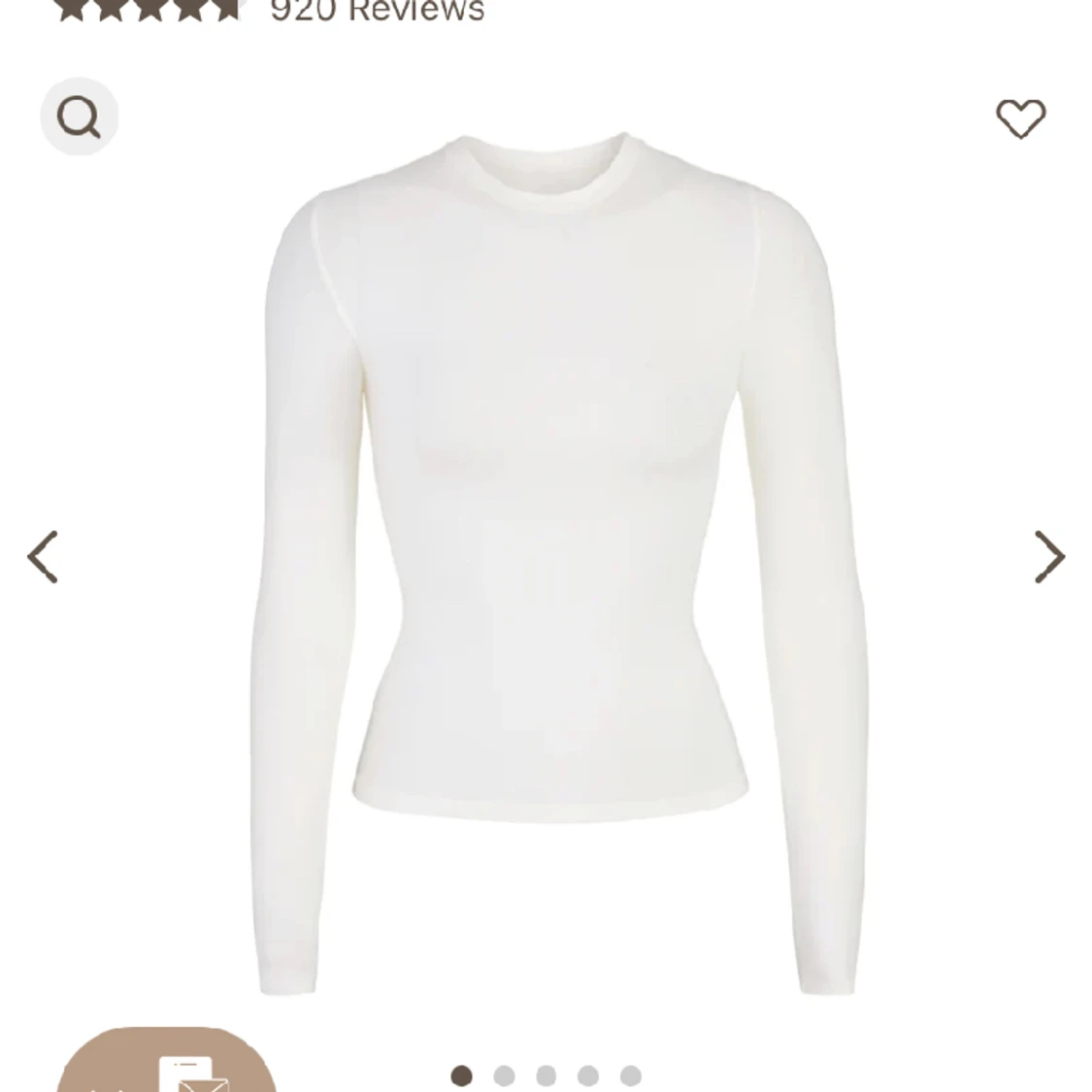Go to the previous product image
This screenshot has height=1092, width=1092.
pos(43,556)
